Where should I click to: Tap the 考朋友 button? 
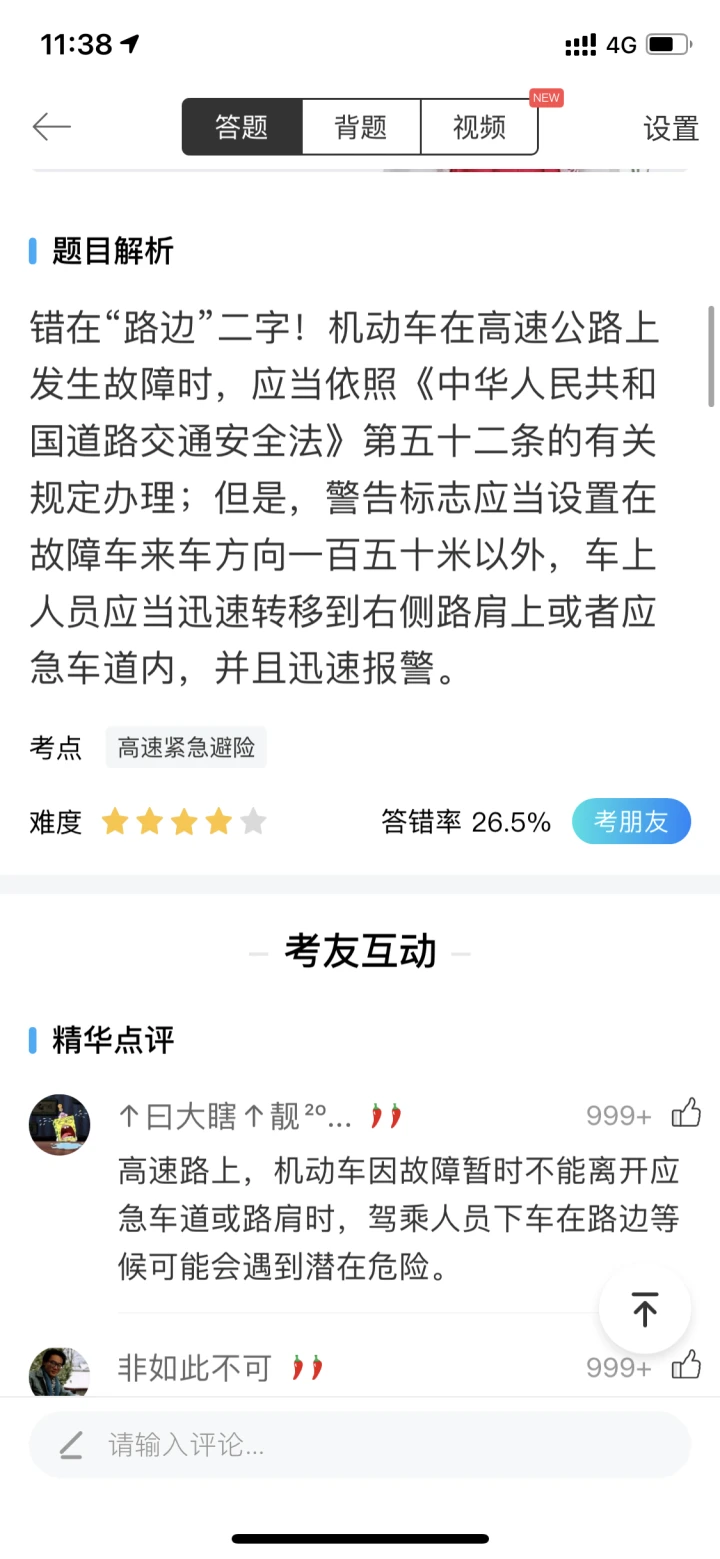[631, 821]
